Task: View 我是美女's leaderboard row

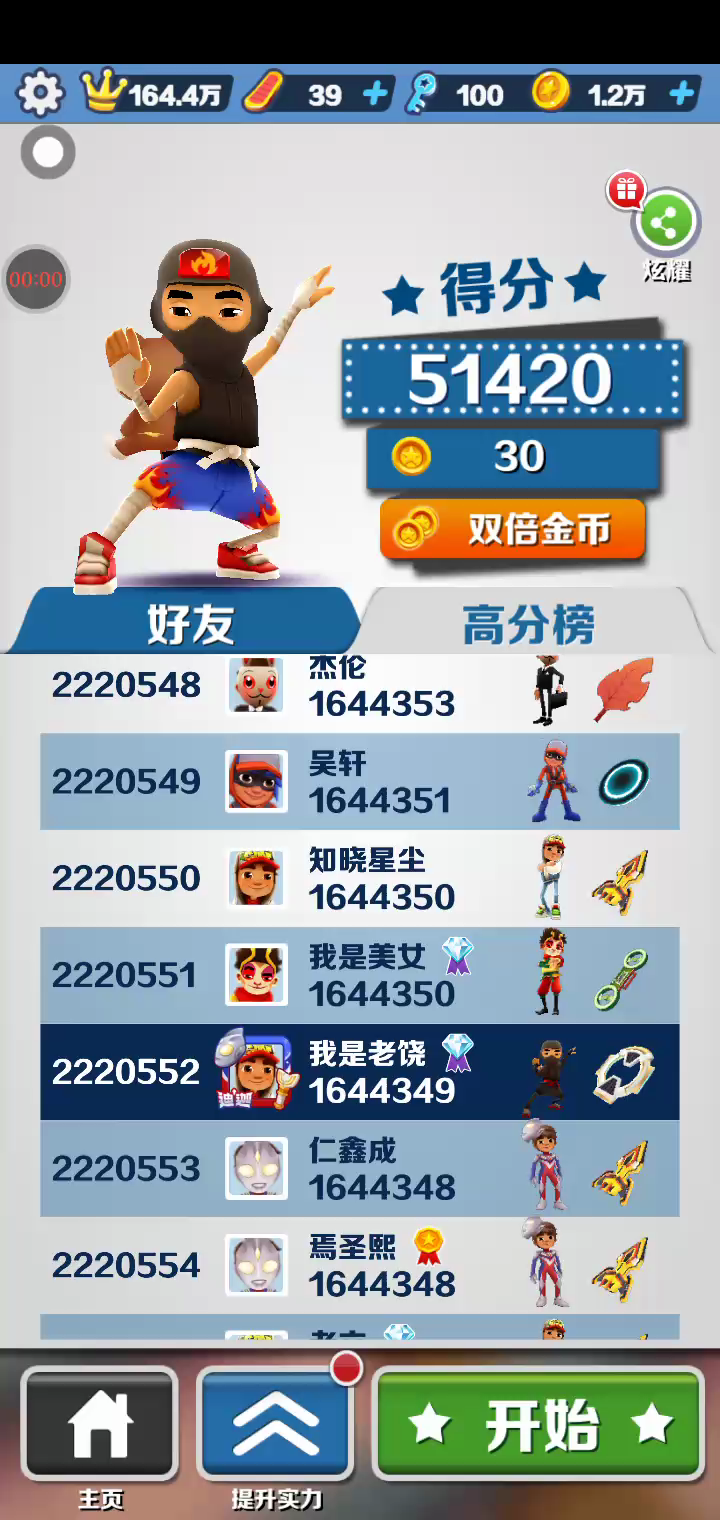Action: point(360,975)
